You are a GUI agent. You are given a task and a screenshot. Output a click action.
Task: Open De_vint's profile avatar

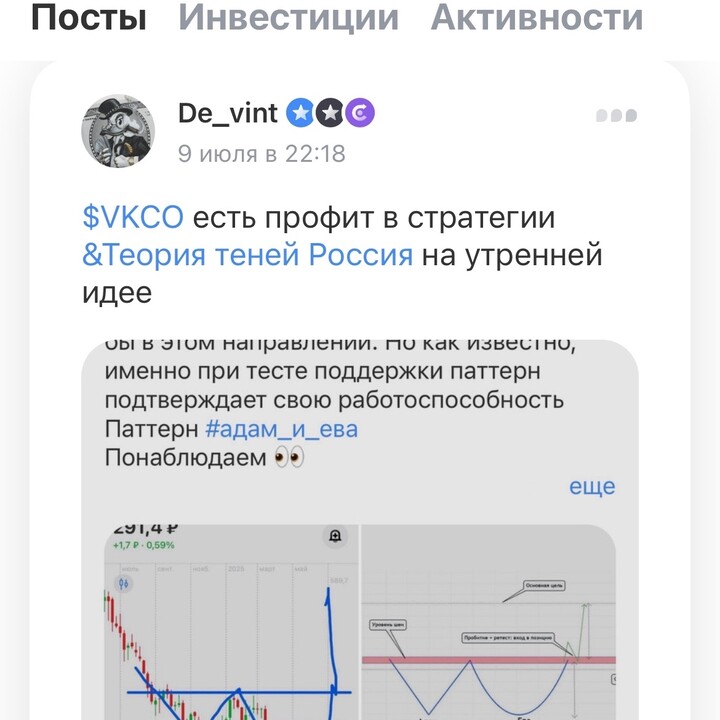[118, 132]
